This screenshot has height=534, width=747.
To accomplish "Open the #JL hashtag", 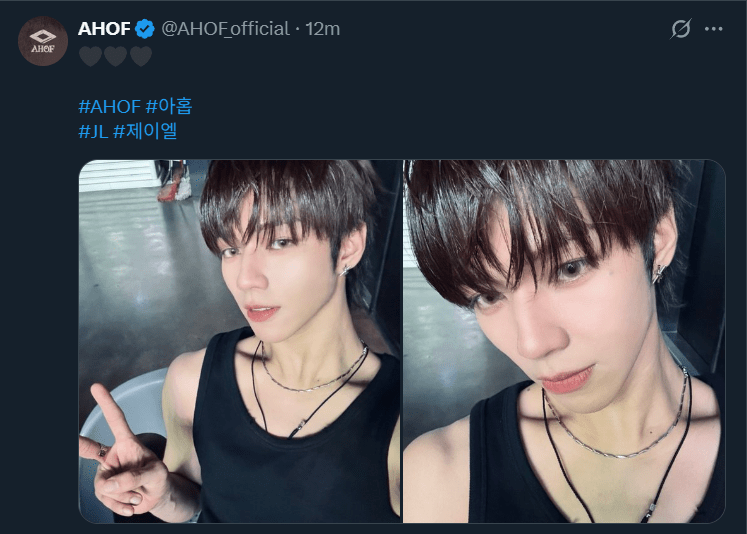I will click(x=92, y=131).
